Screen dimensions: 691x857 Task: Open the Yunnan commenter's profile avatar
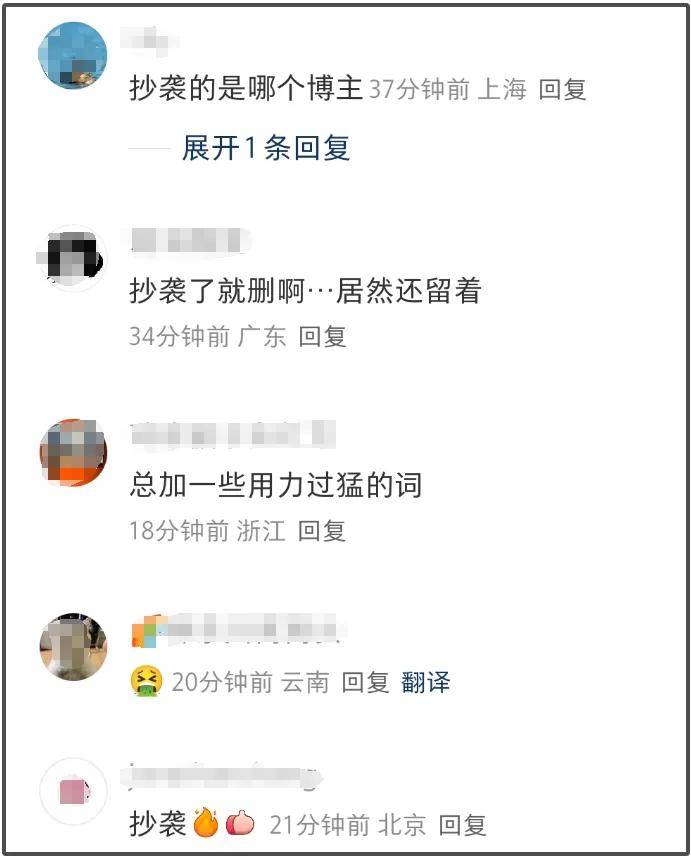click(73, 646)
